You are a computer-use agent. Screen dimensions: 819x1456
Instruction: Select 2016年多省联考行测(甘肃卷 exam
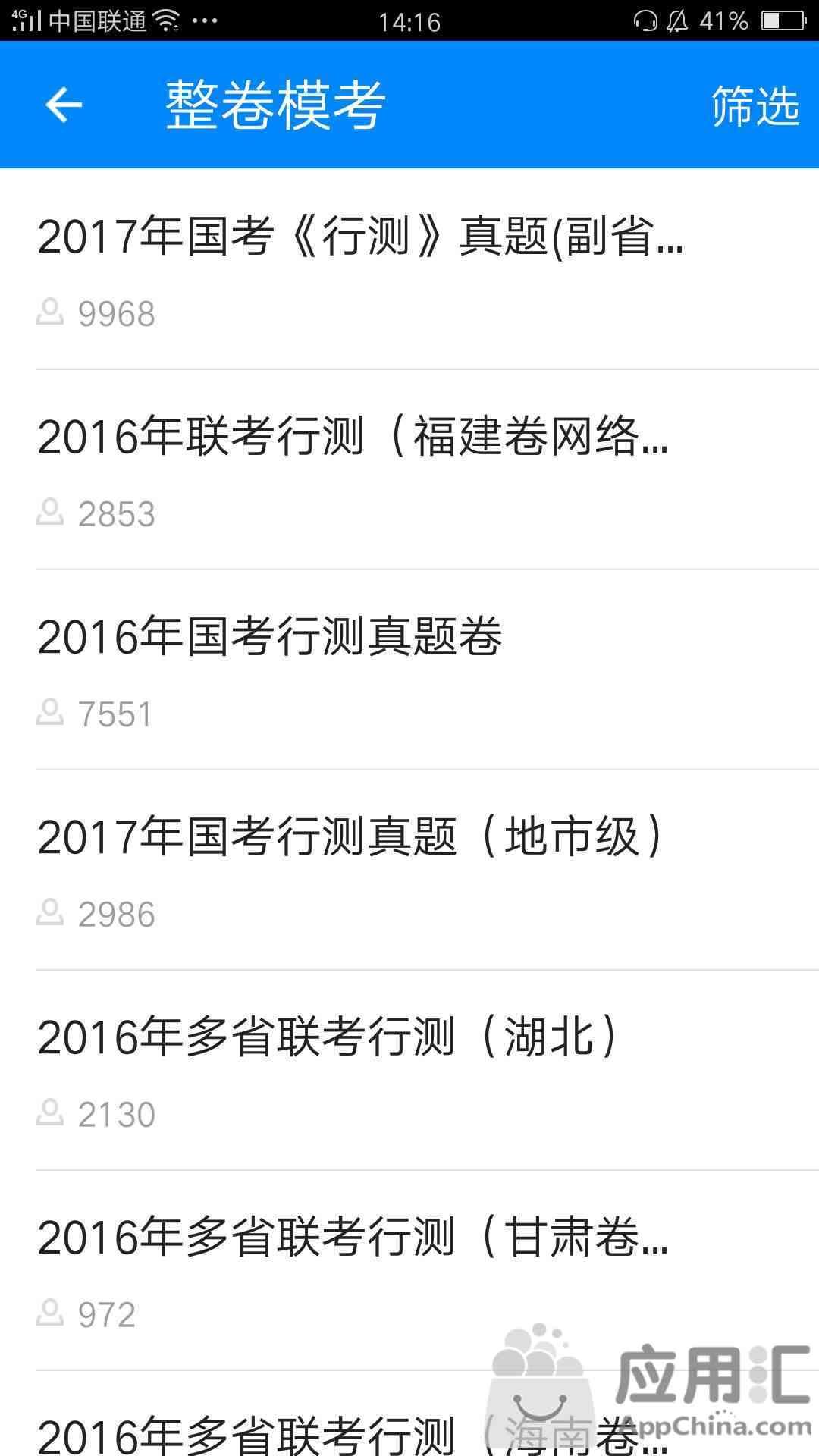pos(409,1271)
